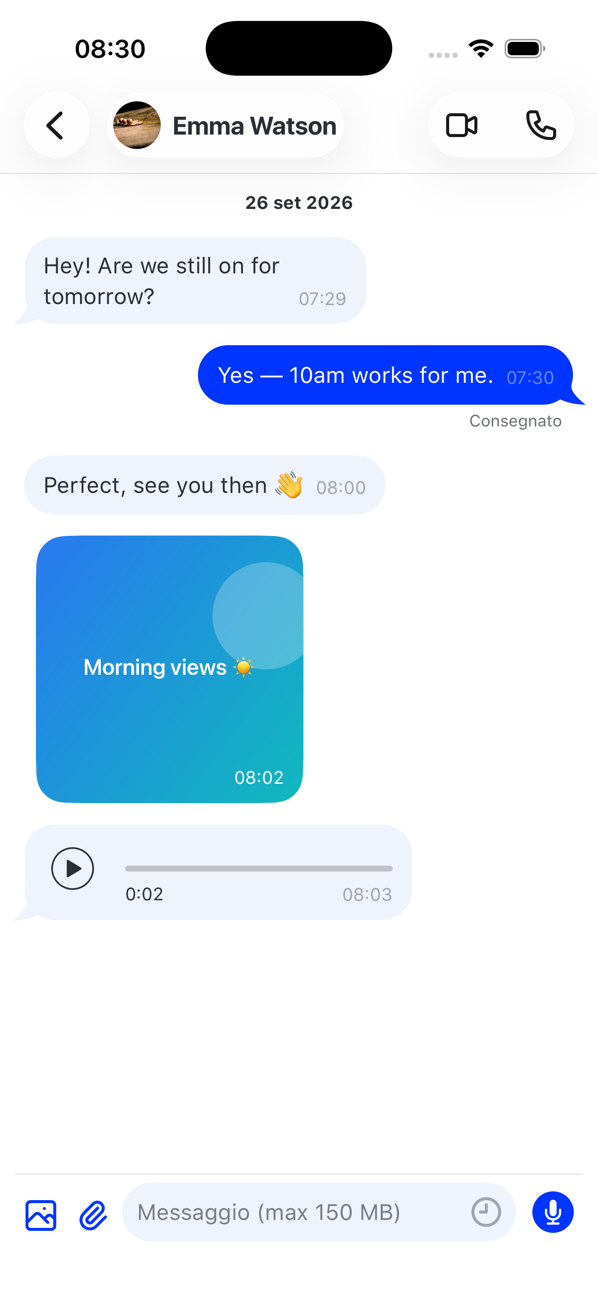The image size is (598, 1300).
Task: Record a voice message with the microphone
Action: 553,1212
